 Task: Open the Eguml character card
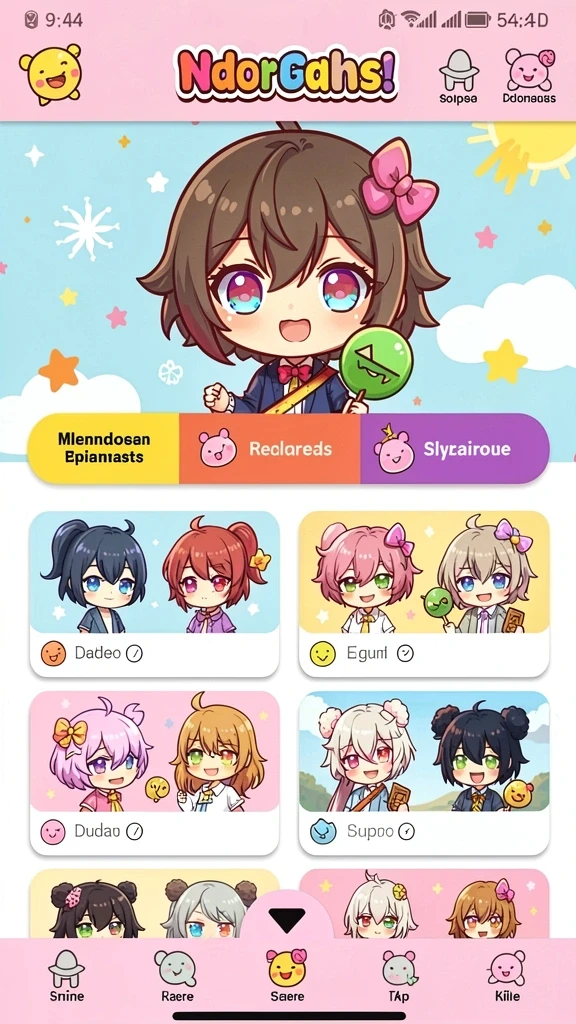coord(424,594)
